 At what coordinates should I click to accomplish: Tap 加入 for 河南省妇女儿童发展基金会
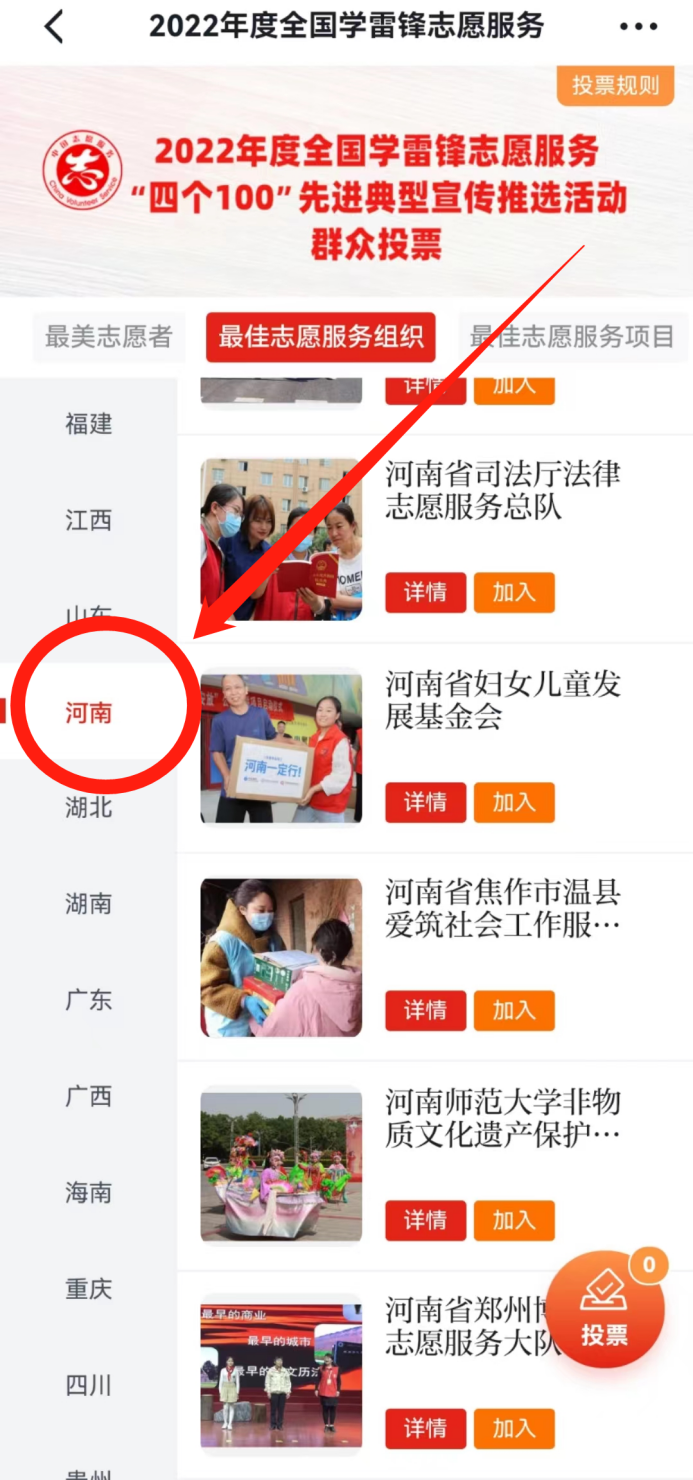[513, 802]
